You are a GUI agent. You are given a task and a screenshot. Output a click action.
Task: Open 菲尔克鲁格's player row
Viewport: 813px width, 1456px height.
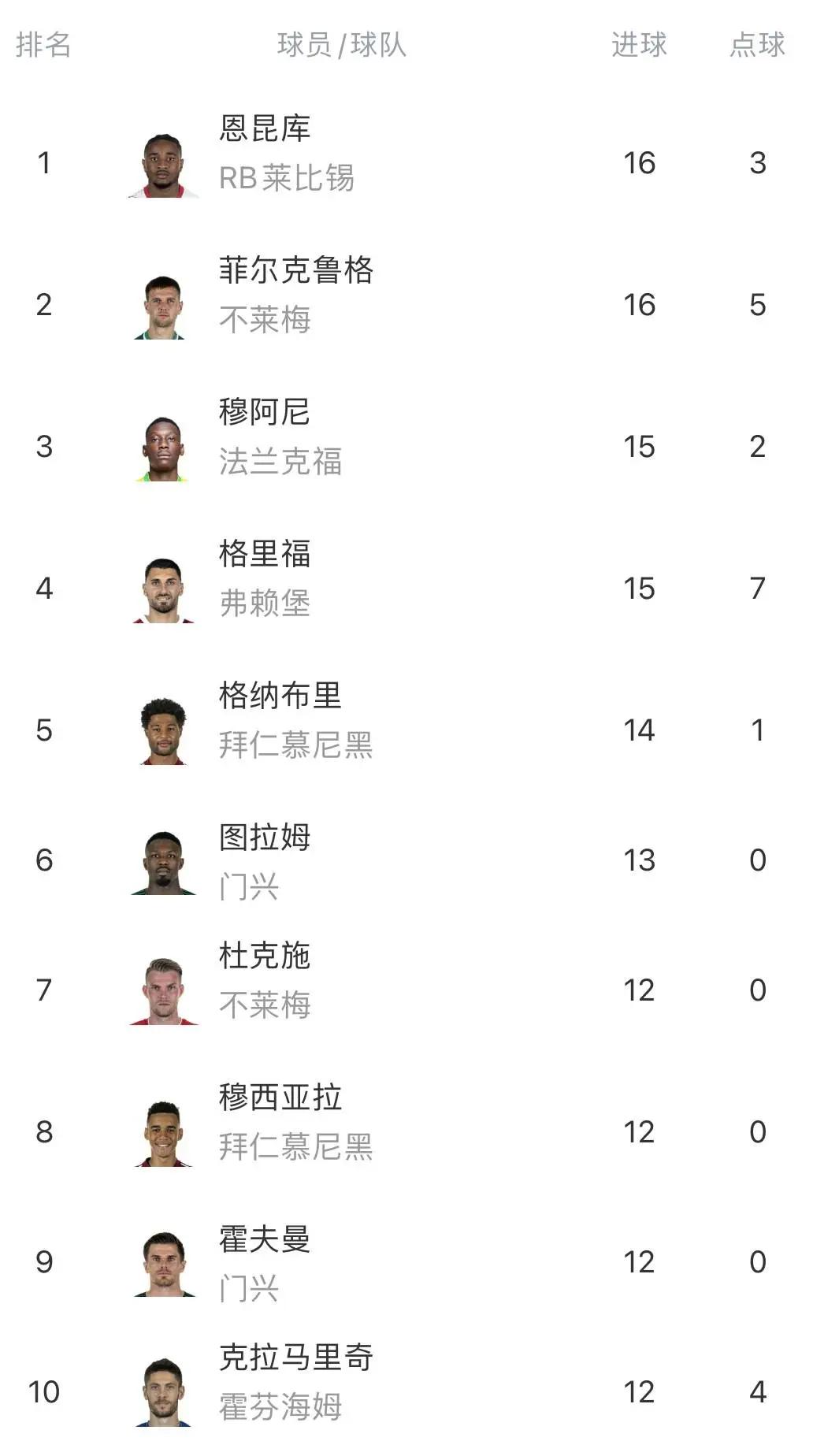pyautogui.click(x=406, y=304)
